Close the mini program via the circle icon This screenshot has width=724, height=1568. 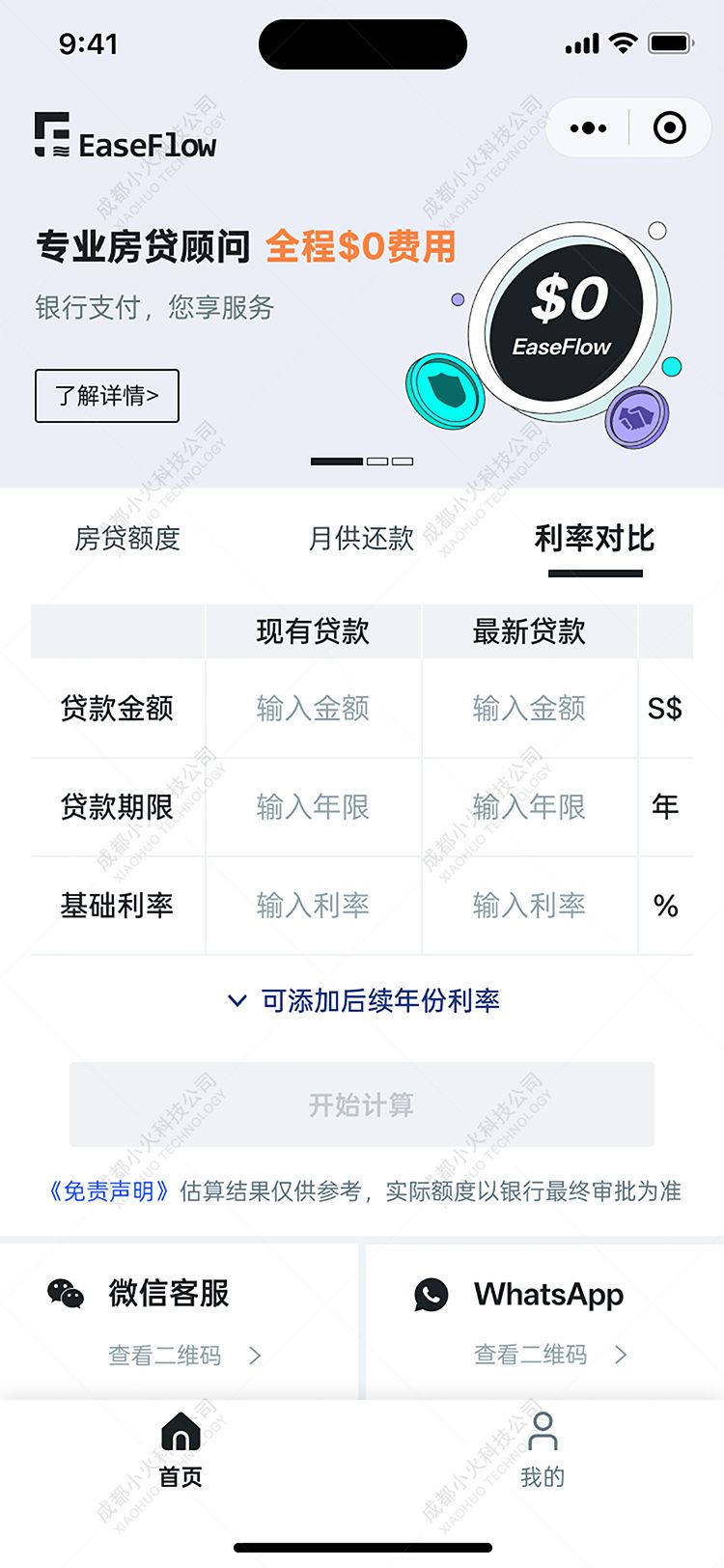click(x=669, y=127)
